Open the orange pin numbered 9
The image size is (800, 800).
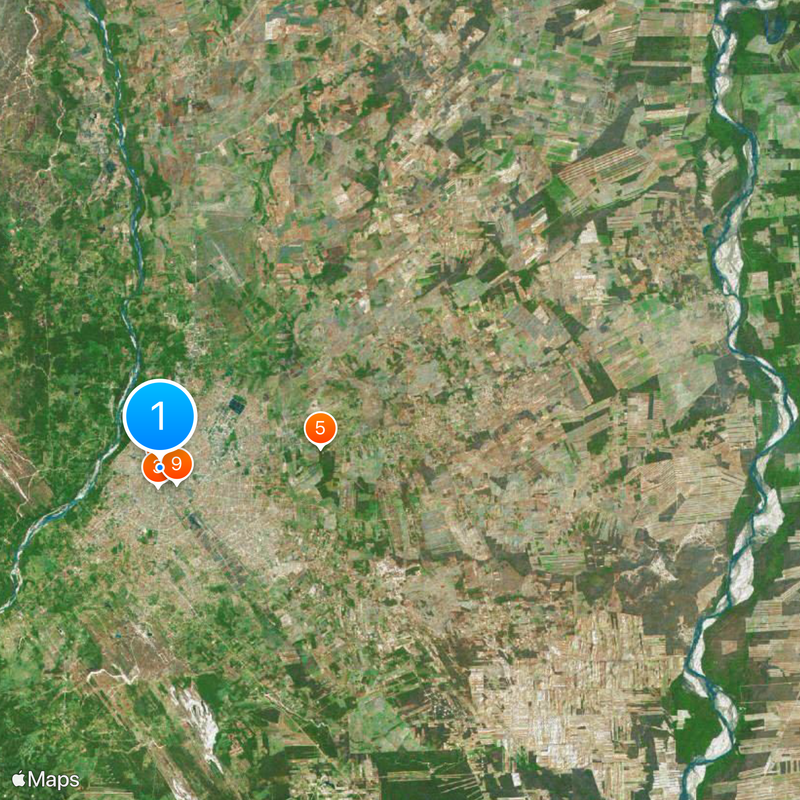click(177, 464)
